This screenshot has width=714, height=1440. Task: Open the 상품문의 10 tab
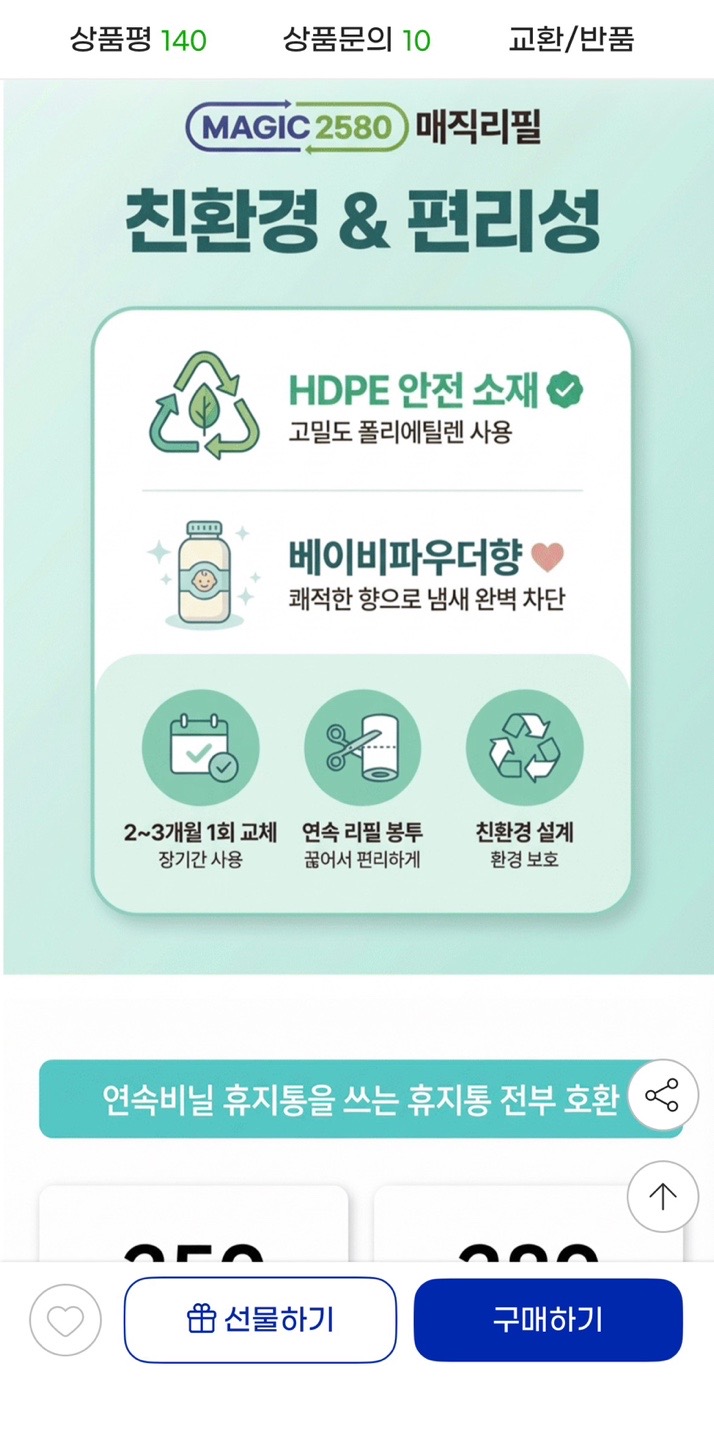[357, 40]
